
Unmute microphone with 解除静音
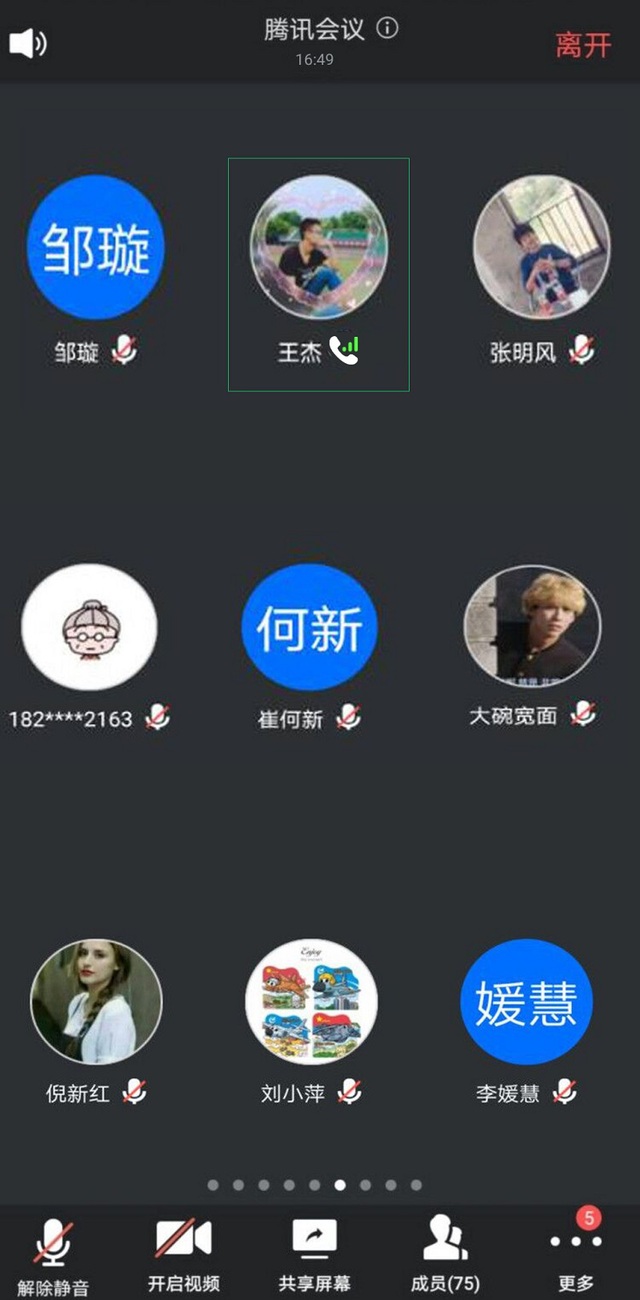tap(53, 1255)
